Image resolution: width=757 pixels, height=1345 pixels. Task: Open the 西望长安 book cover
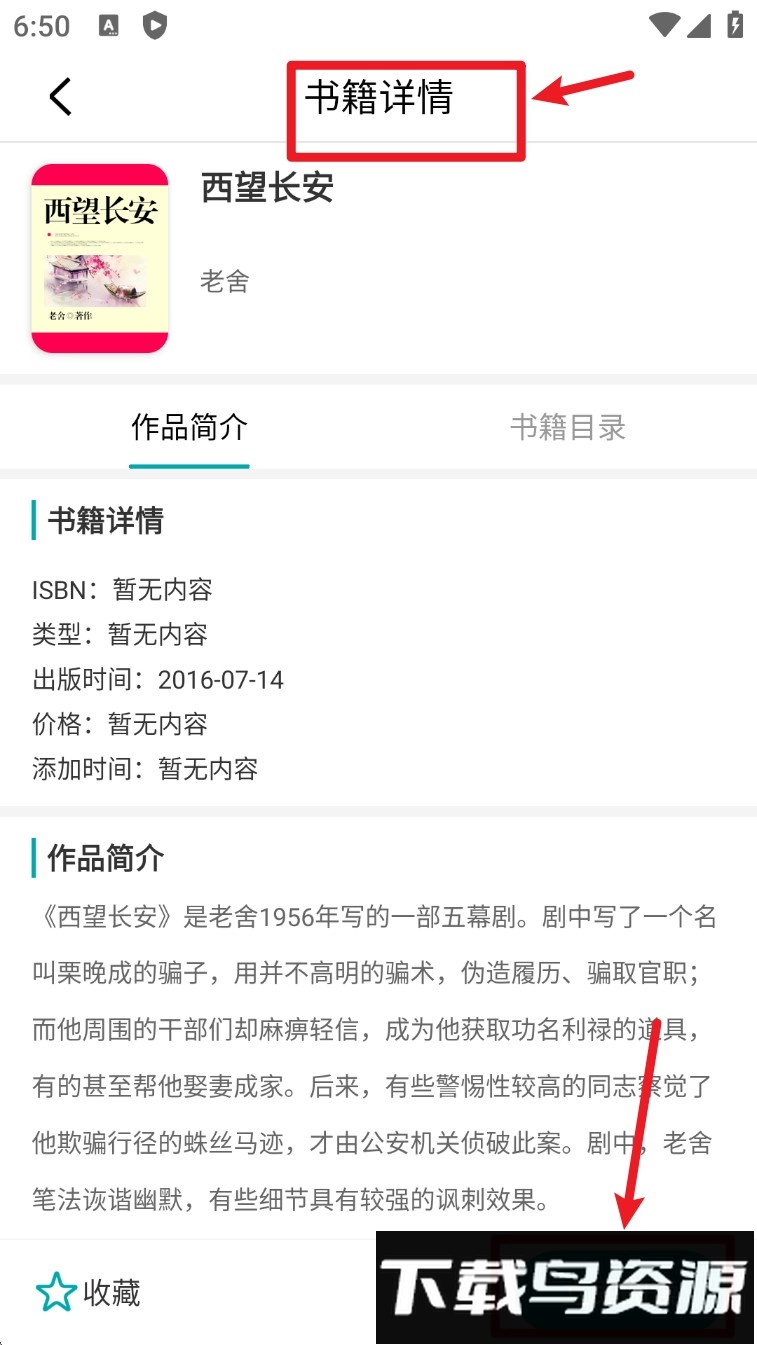pyautogui.click(x=99, y=258)
